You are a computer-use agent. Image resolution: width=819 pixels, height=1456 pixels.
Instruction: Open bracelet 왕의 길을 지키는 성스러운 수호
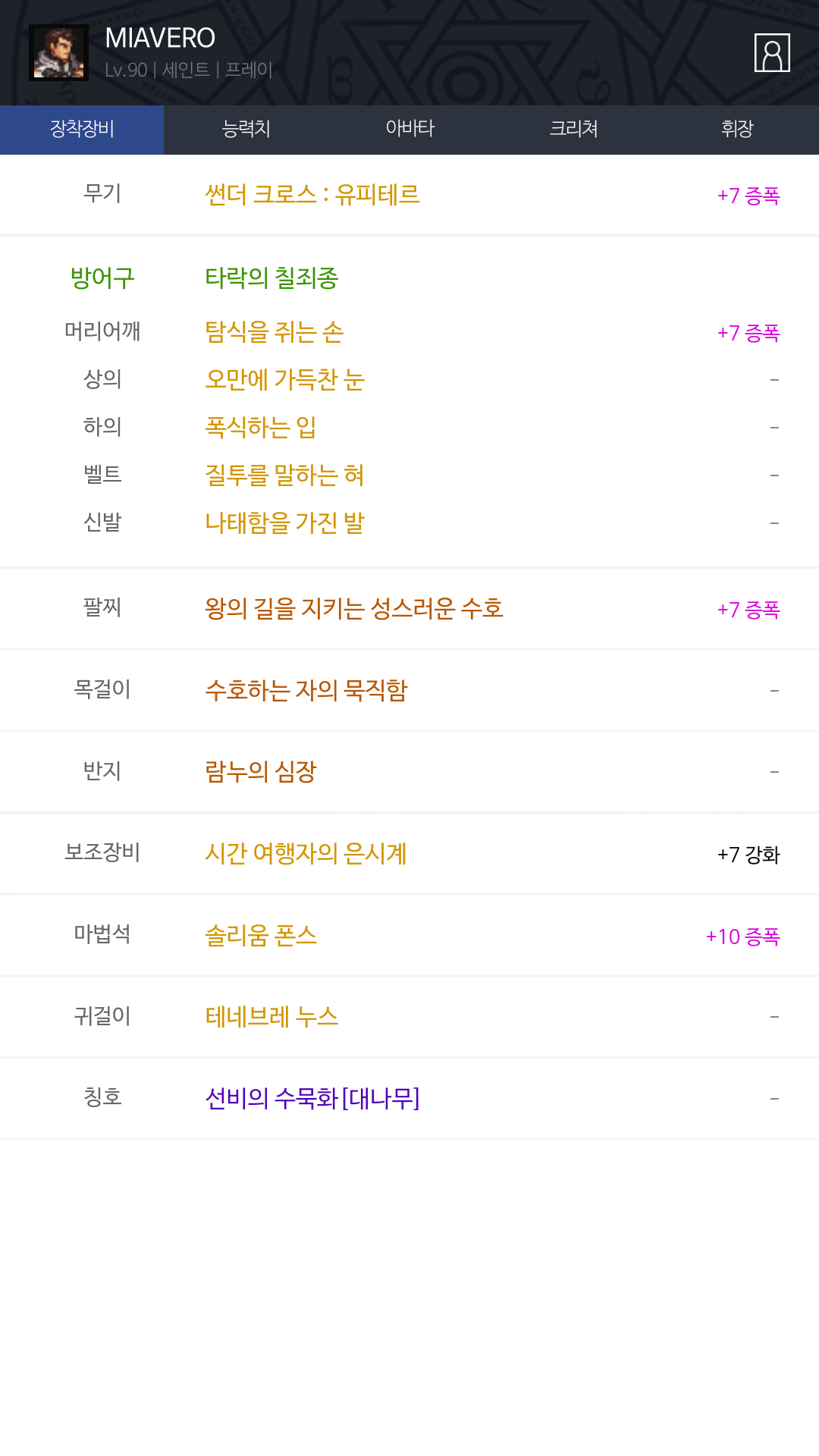354,609
